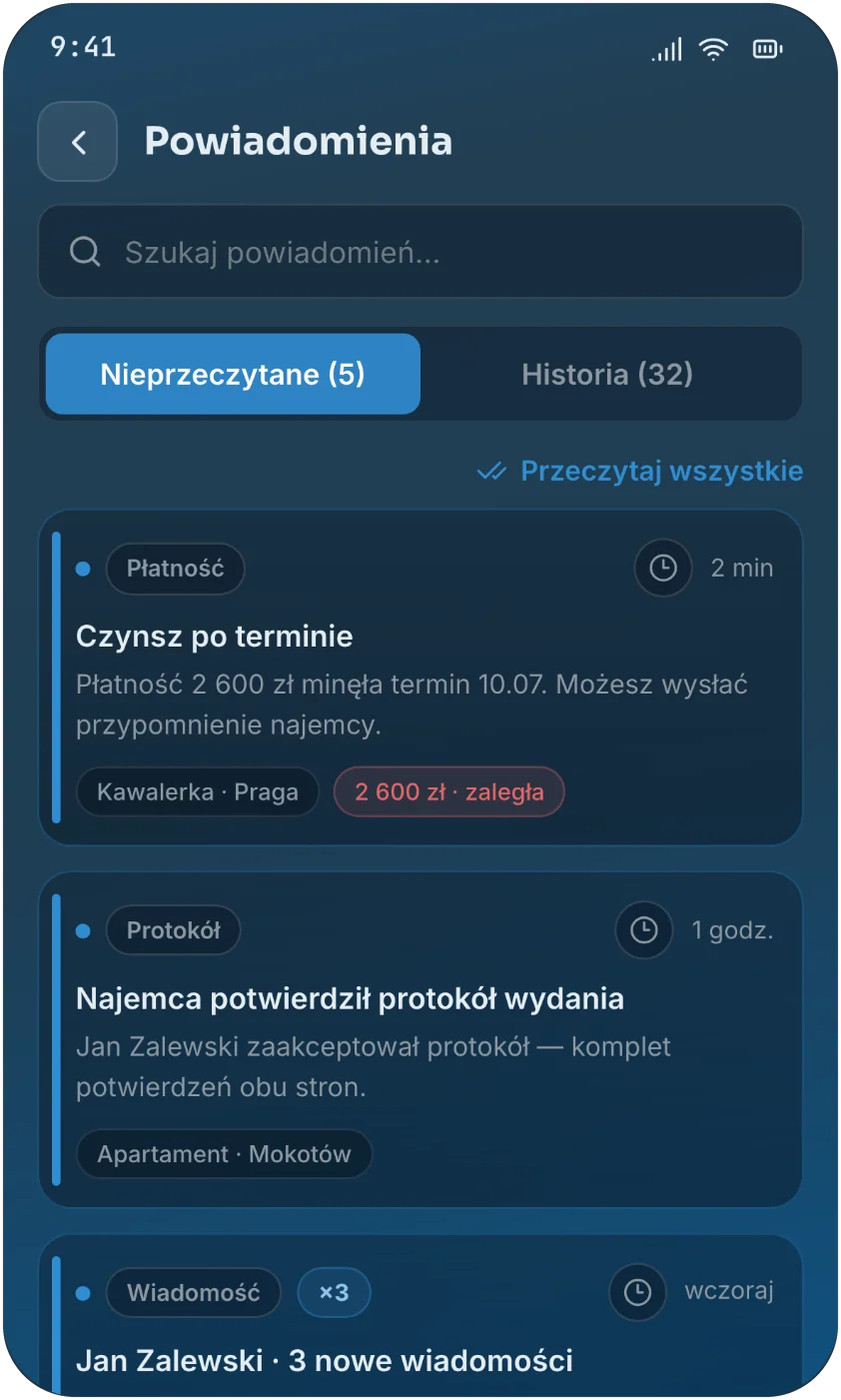Screen dimensions: 841x1400
Task: Open the Czynsz po terminie notification
Action: (x=420, y=678)
